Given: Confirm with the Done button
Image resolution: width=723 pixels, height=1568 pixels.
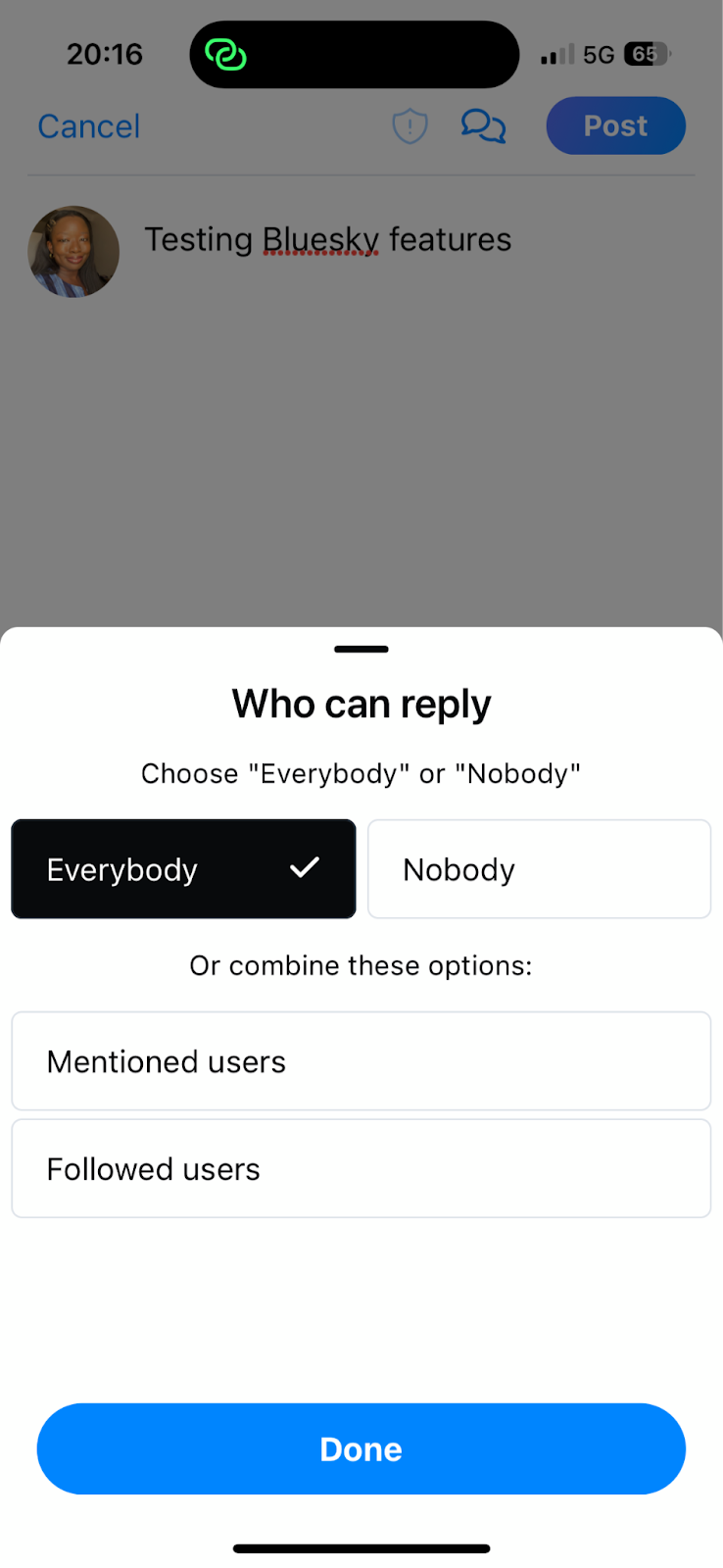Looking at the screenshot, I should point(361,1449).
